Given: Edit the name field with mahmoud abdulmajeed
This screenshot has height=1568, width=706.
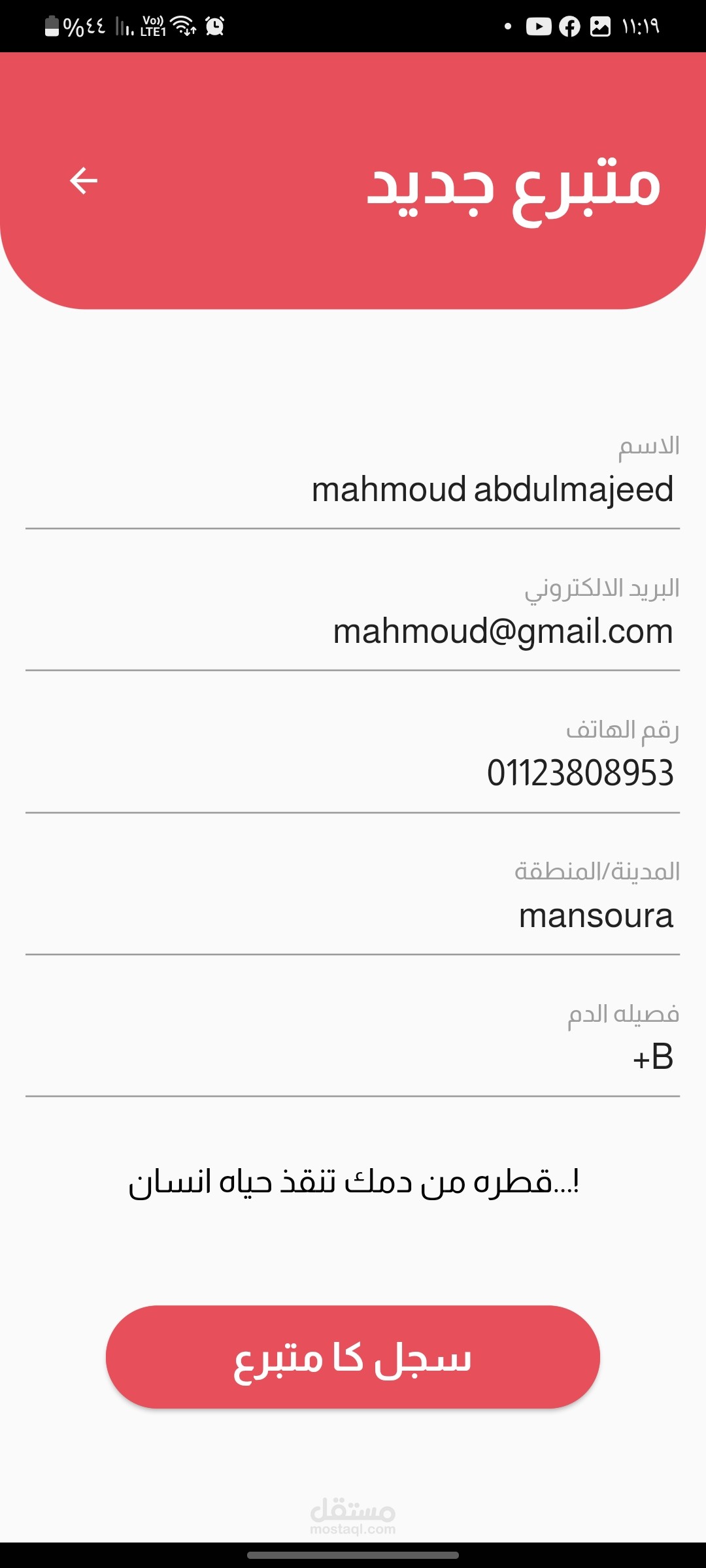Looking at the screenshot, I should [353, 490].
